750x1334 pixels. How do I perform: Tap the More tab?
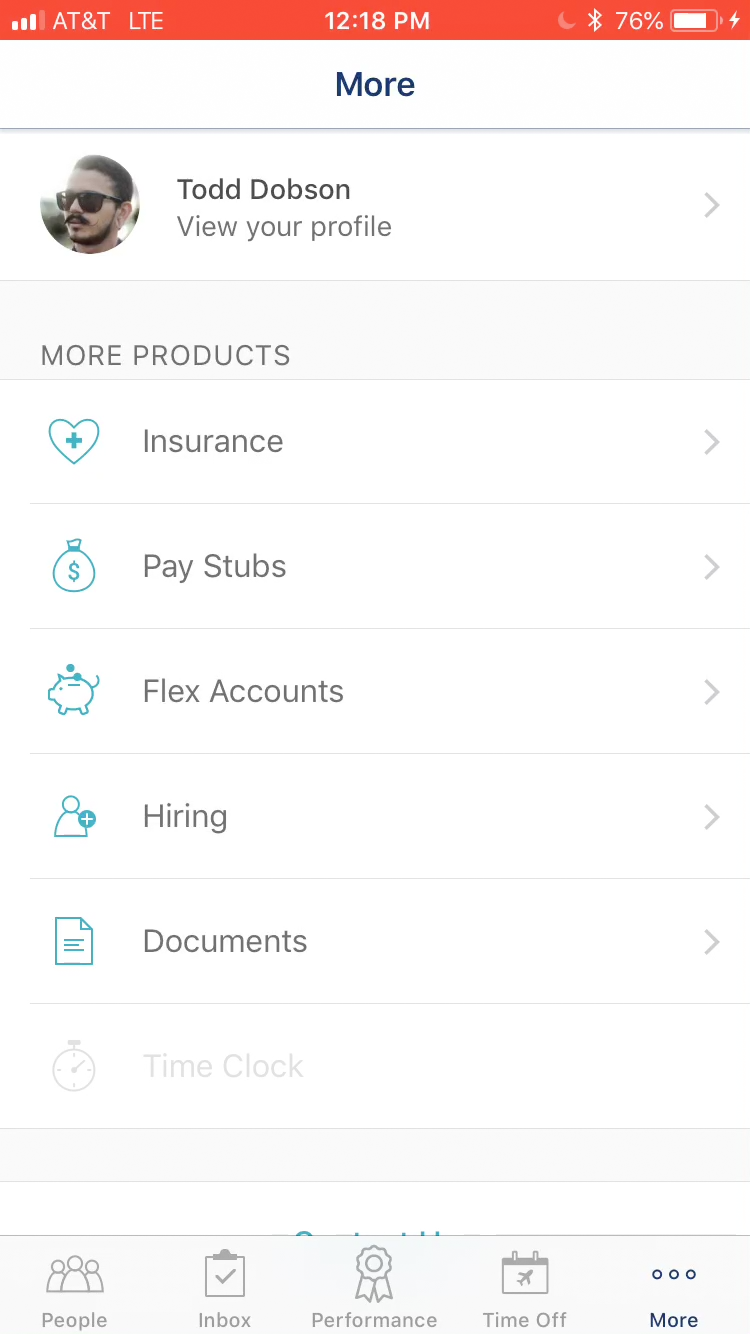pyautogui.click(x=674, y=1288)
